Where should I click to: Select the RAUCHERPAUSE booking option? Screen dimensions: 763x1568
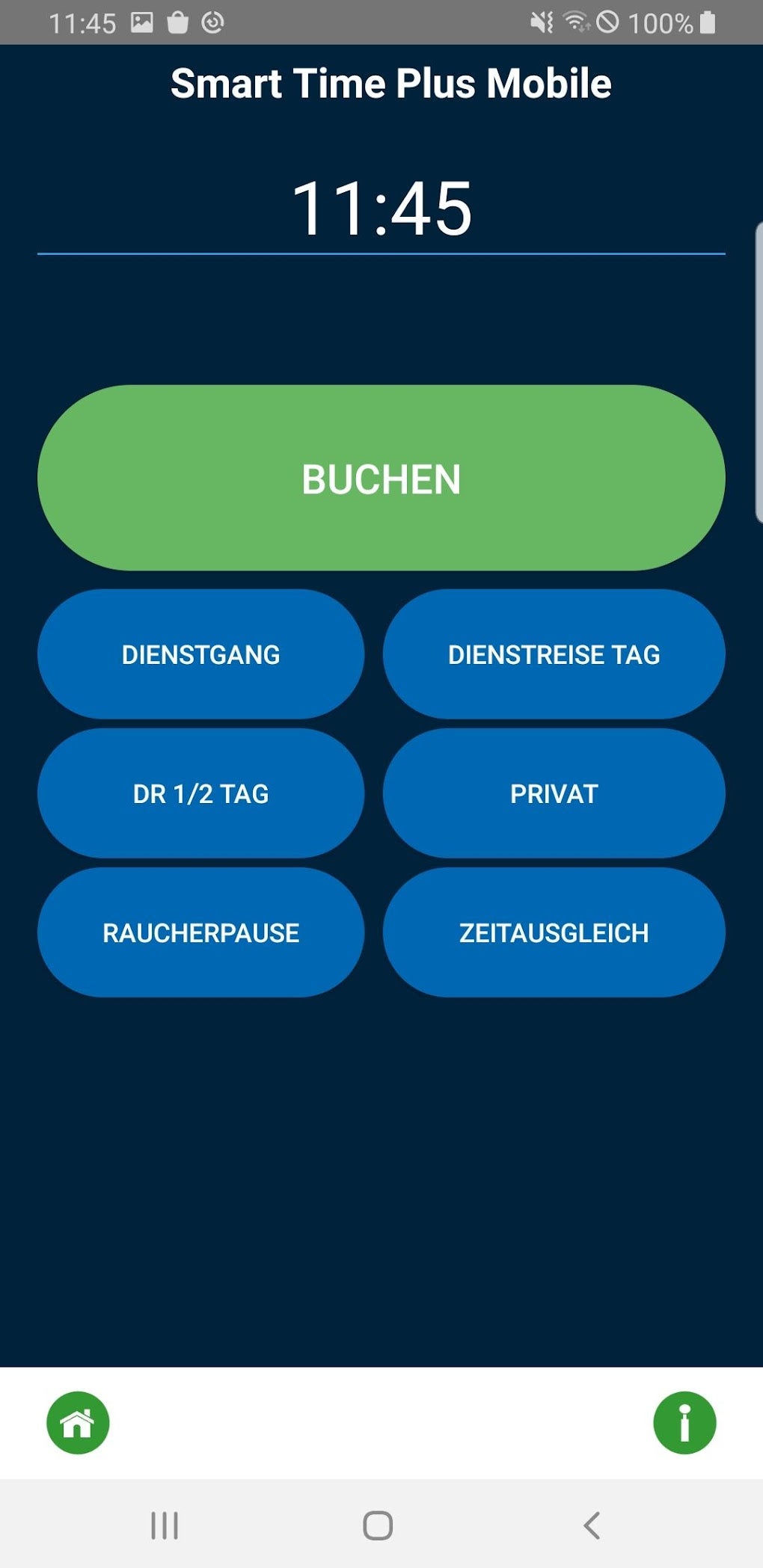point(201,932)
